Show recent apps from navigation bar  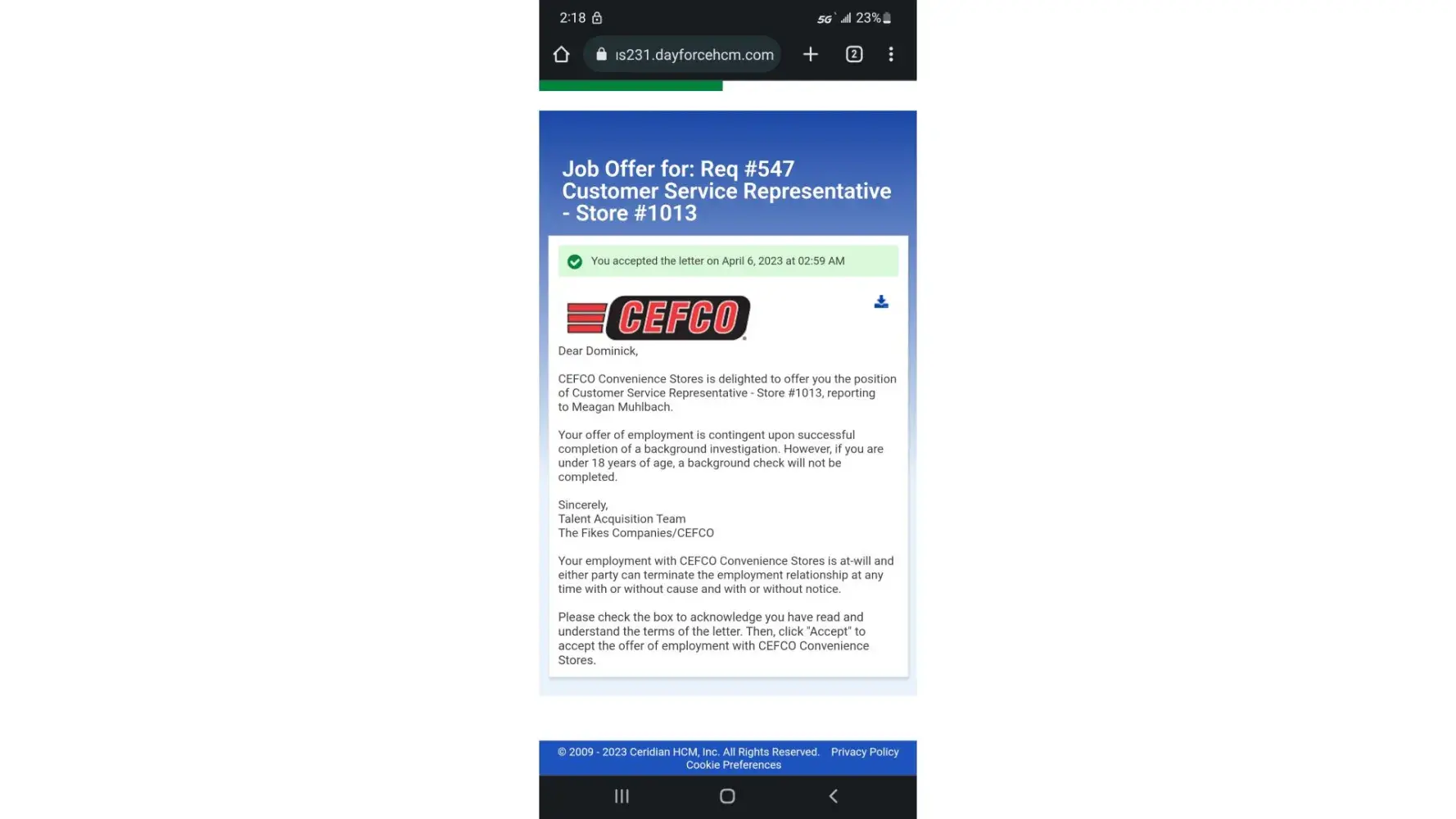point(622,796)
